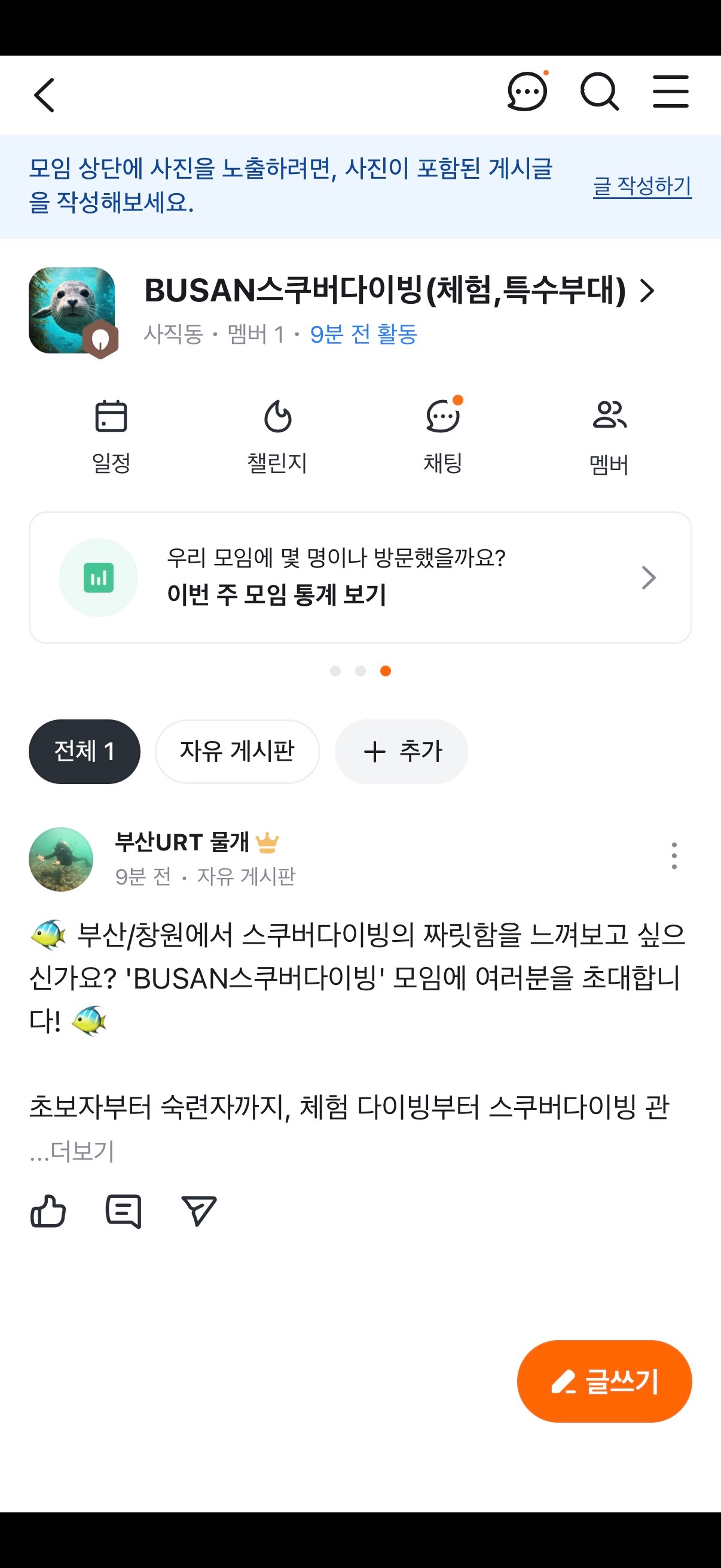Viewport: 721px width, 1568px height.
Task: Select the 전체 1 tab
Action: click(x=84, y=751)
